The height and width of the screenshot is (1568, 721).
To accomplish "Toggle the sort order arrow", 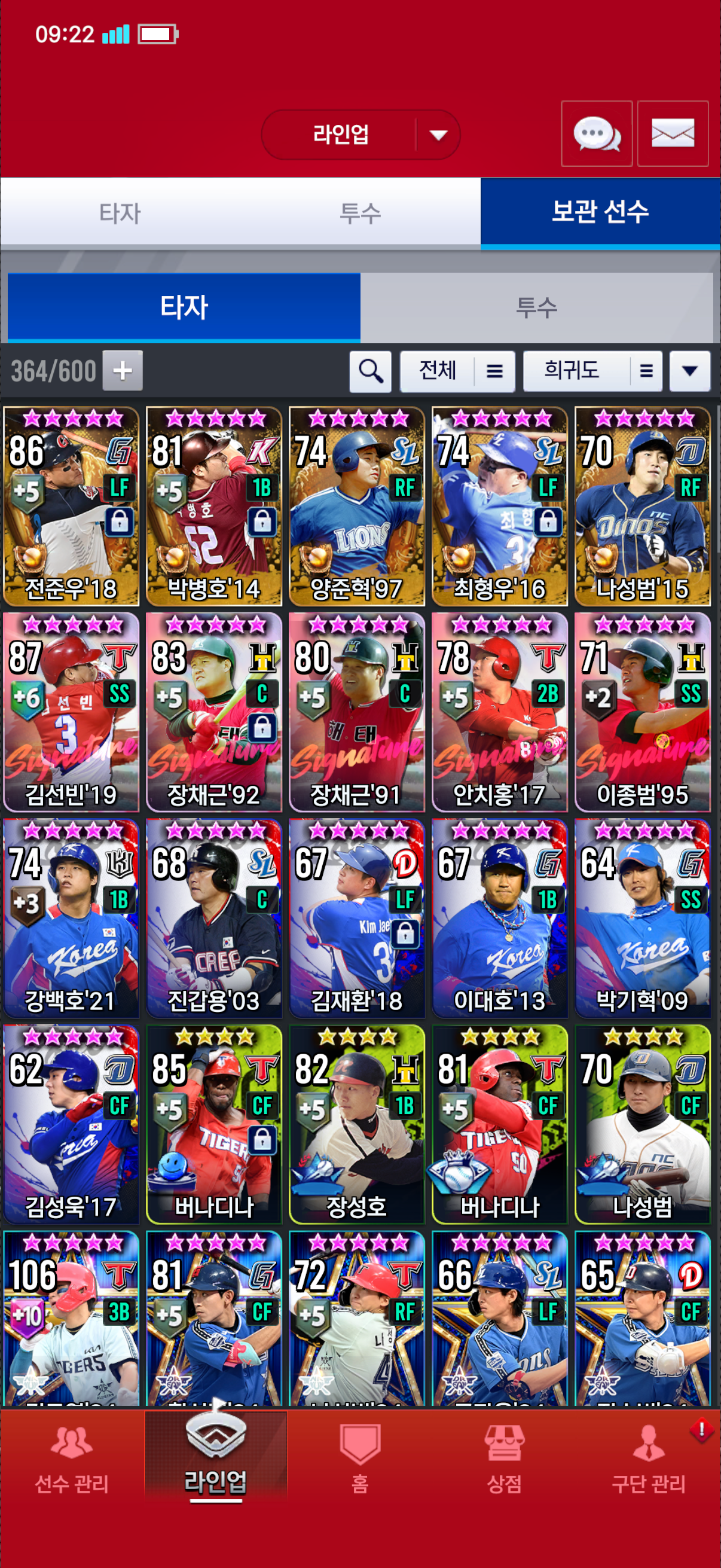I will [x=689, y=371].
